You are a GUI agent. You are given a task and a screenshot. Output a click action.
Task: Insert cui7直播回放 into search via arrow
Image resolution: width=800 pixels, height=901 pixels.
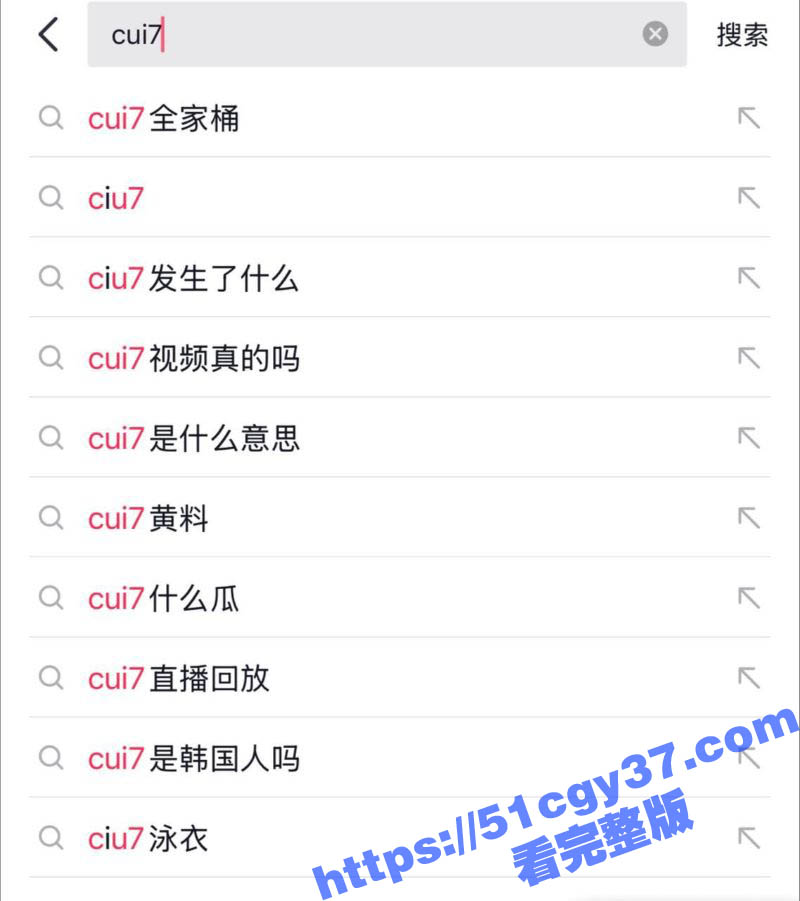748,678
